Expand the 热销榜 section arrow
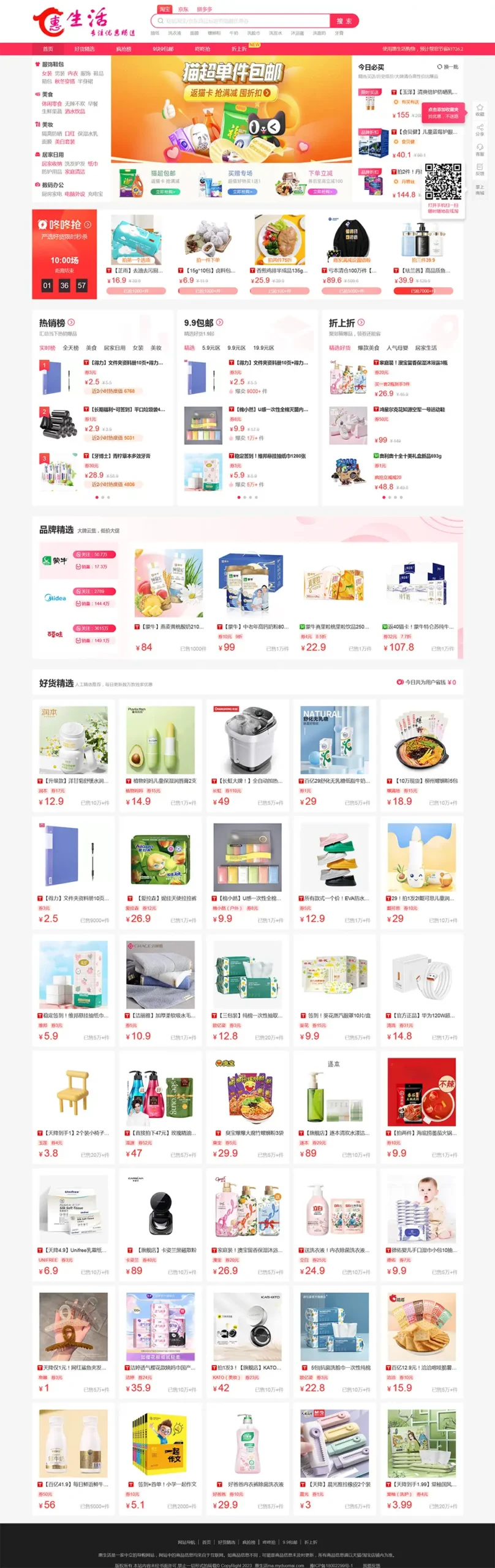This screenshot has width=495, height=1568. pos(72,322)
